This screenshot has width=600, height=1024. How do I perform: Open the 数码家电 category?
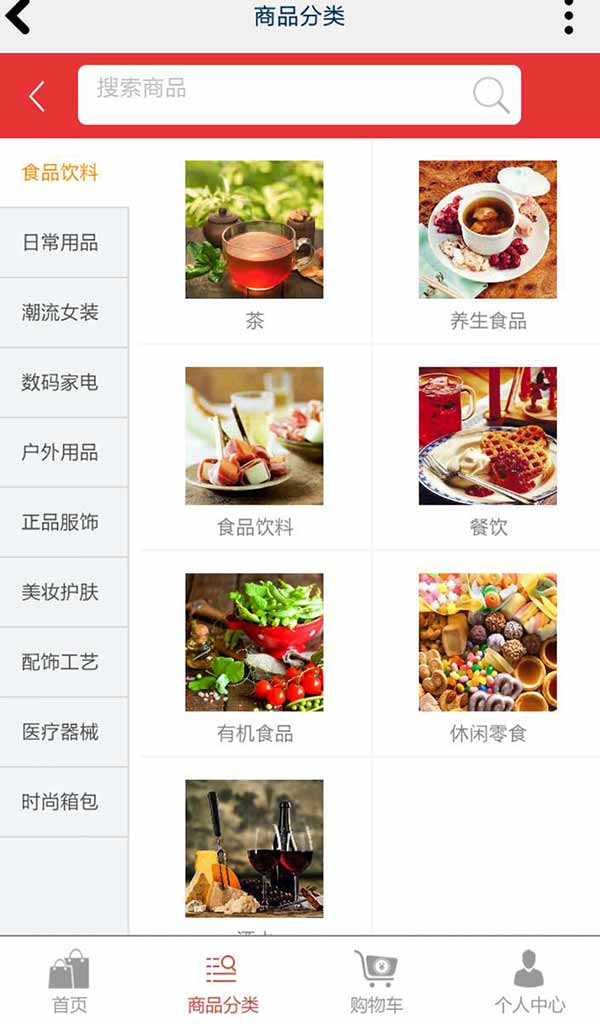pos(62,383)
